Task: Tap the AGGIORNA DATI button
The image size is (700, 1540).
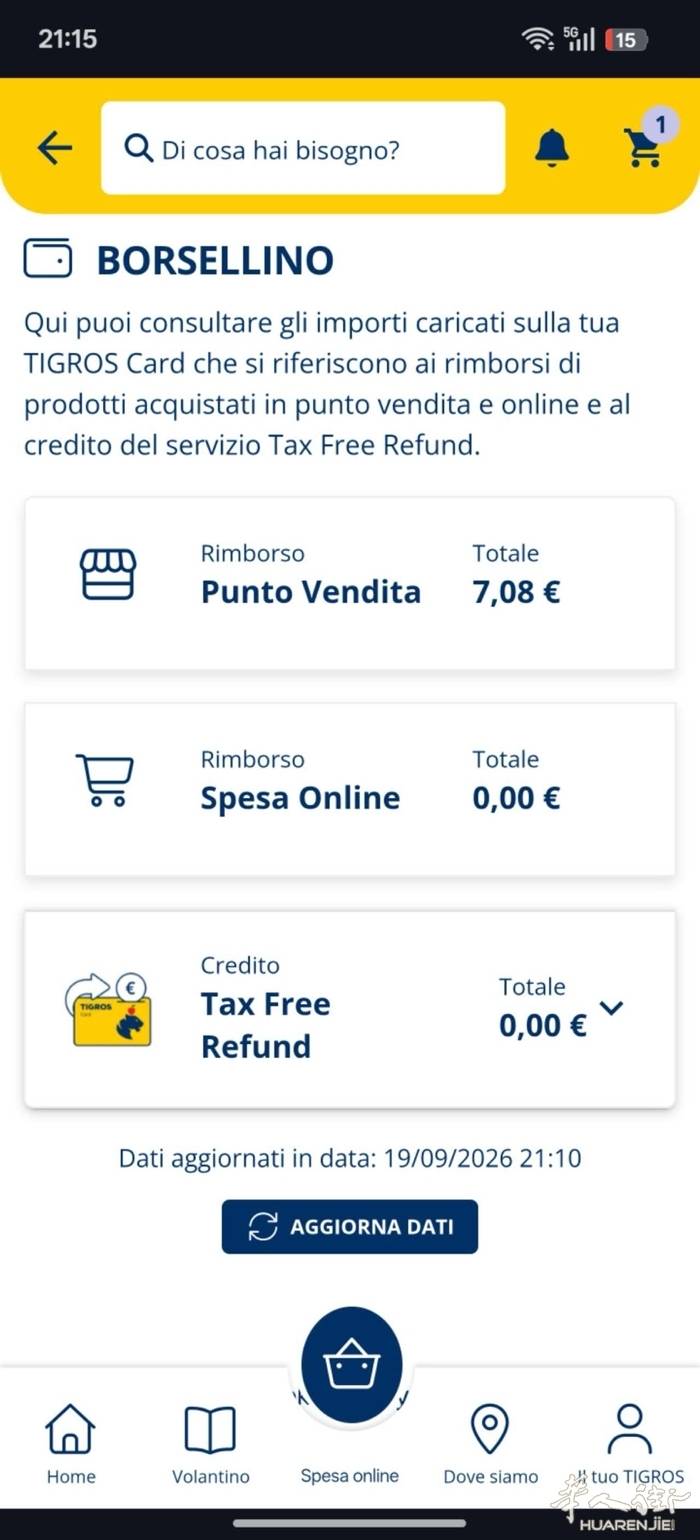Action: point(350,1227)
